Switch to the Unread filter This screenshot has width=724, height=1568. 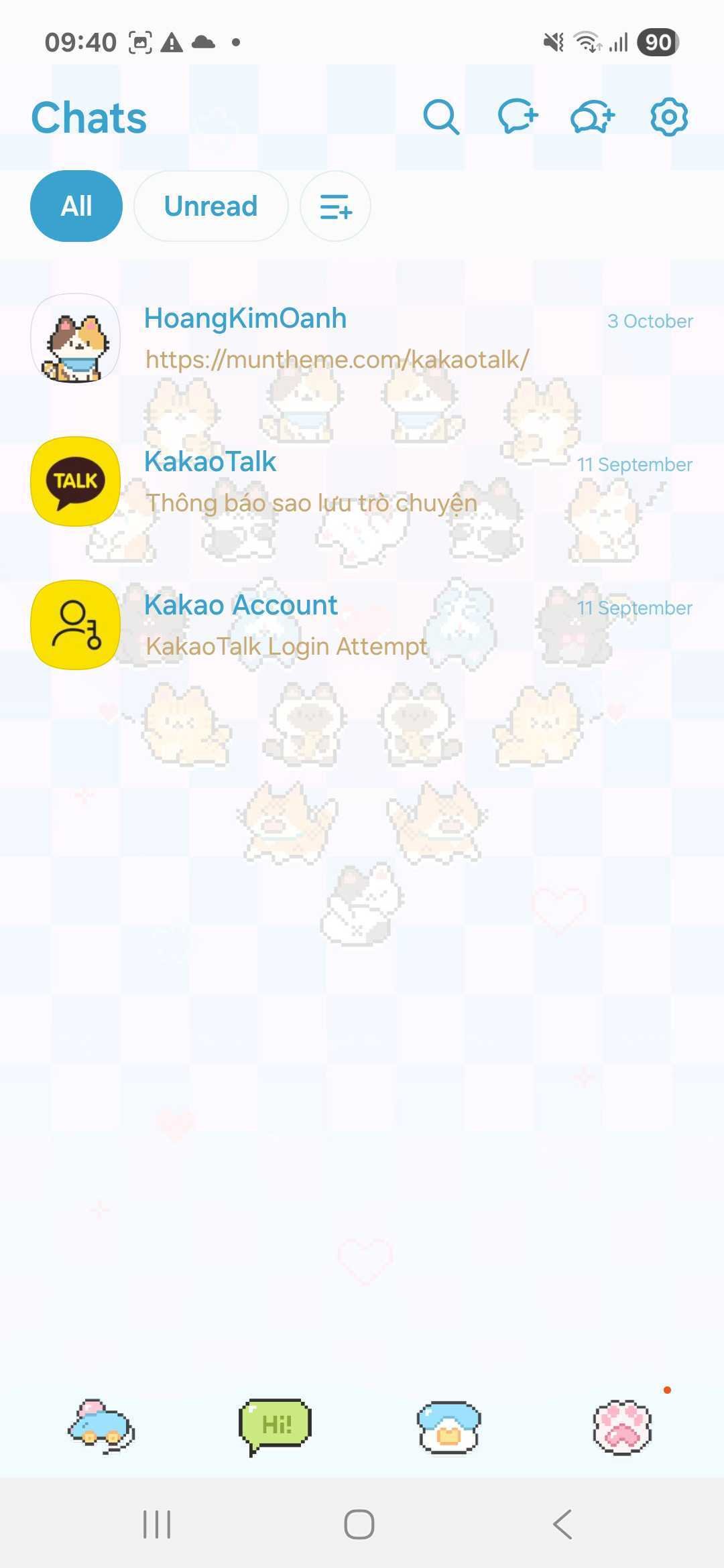210,206
